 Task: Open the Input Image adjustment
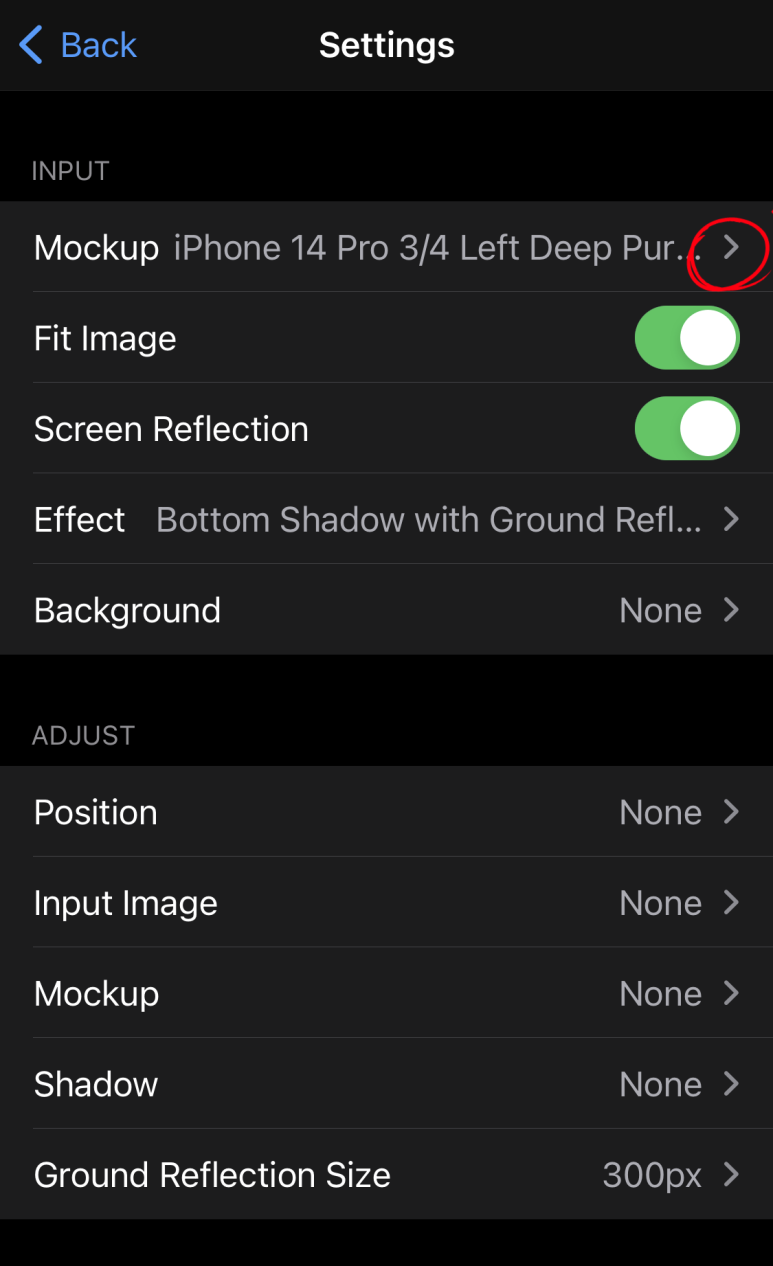(386, 903)
